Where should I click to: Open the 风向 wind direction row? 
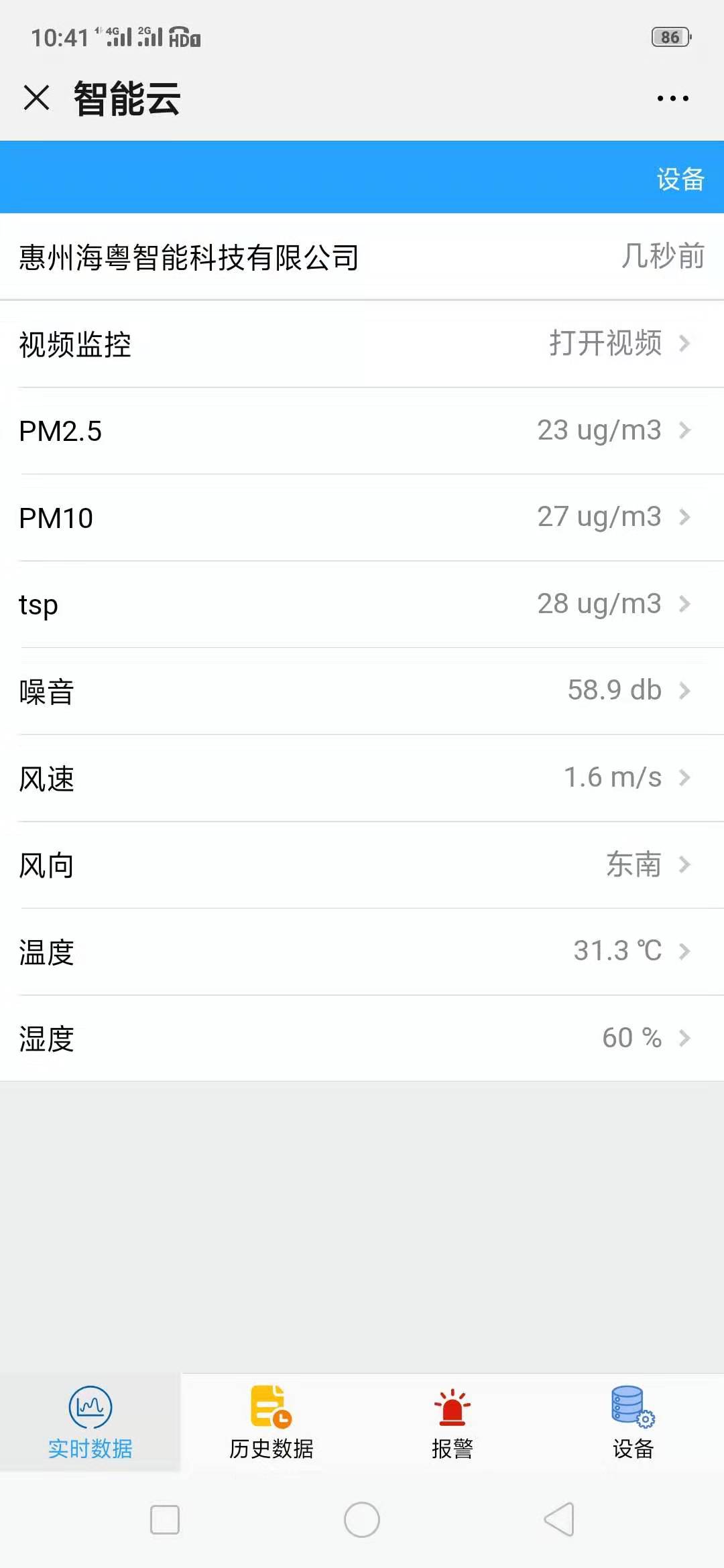coord(362,865)
